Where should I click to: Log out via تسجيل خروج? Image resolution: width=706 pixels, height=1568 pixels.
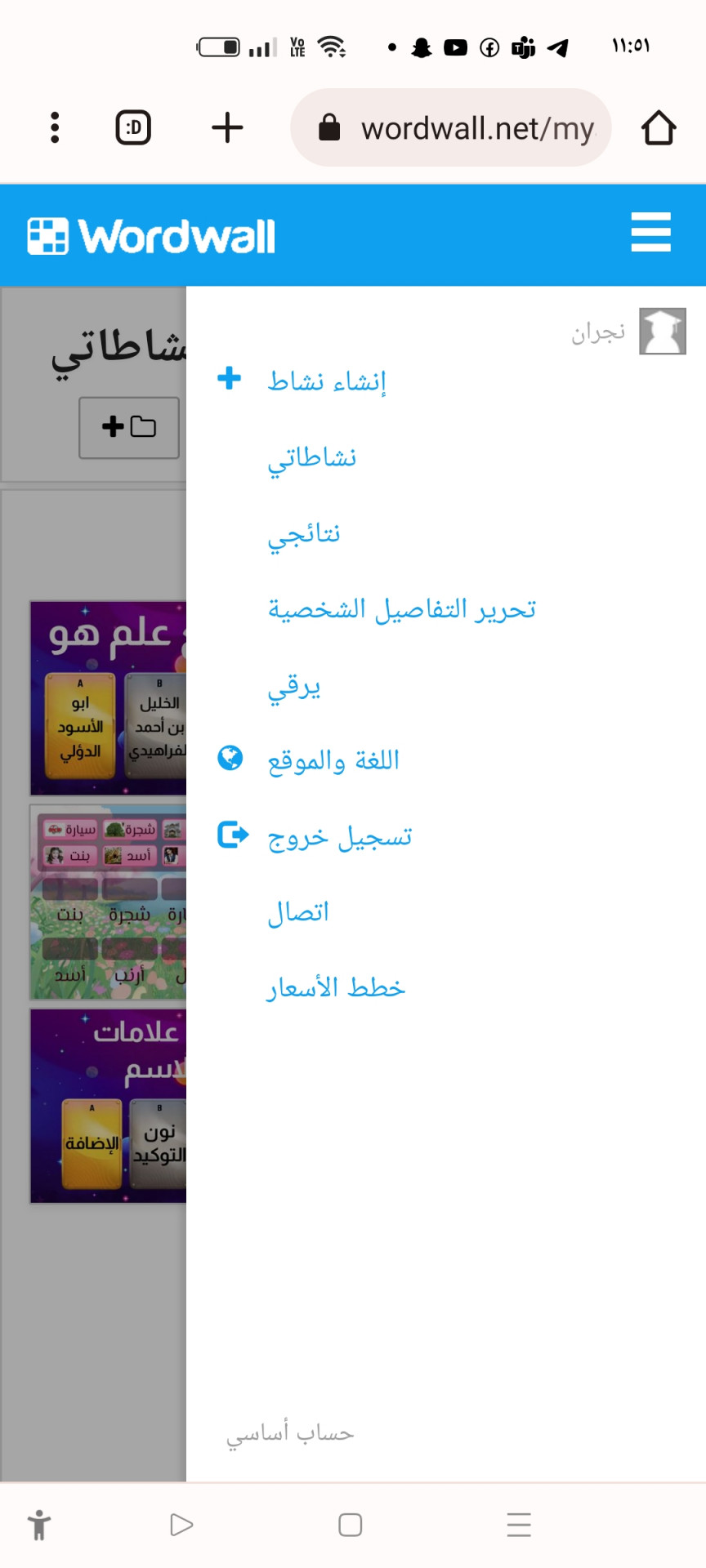[x=339, y=837]
